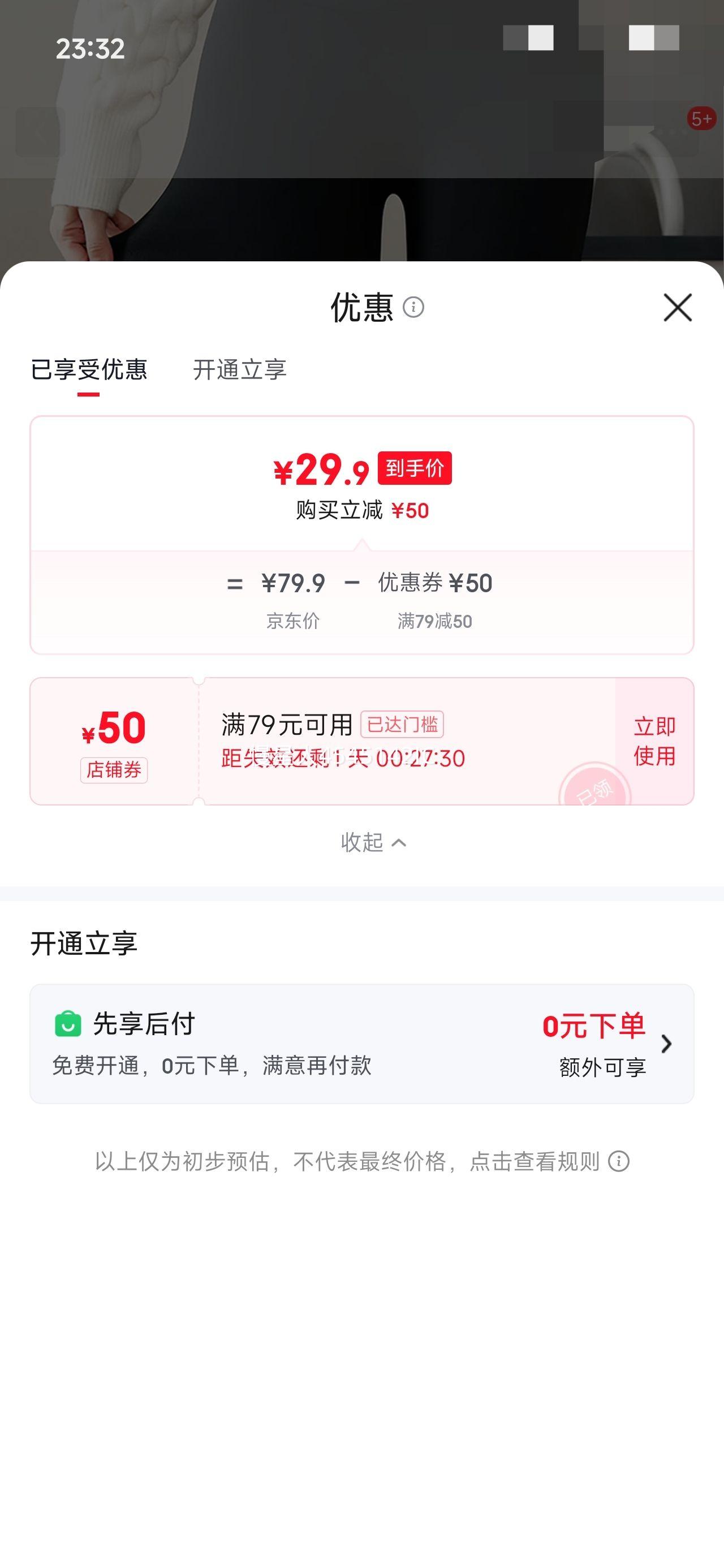
Task: View the price estimate rules link
Action: tap(361, 1161)
